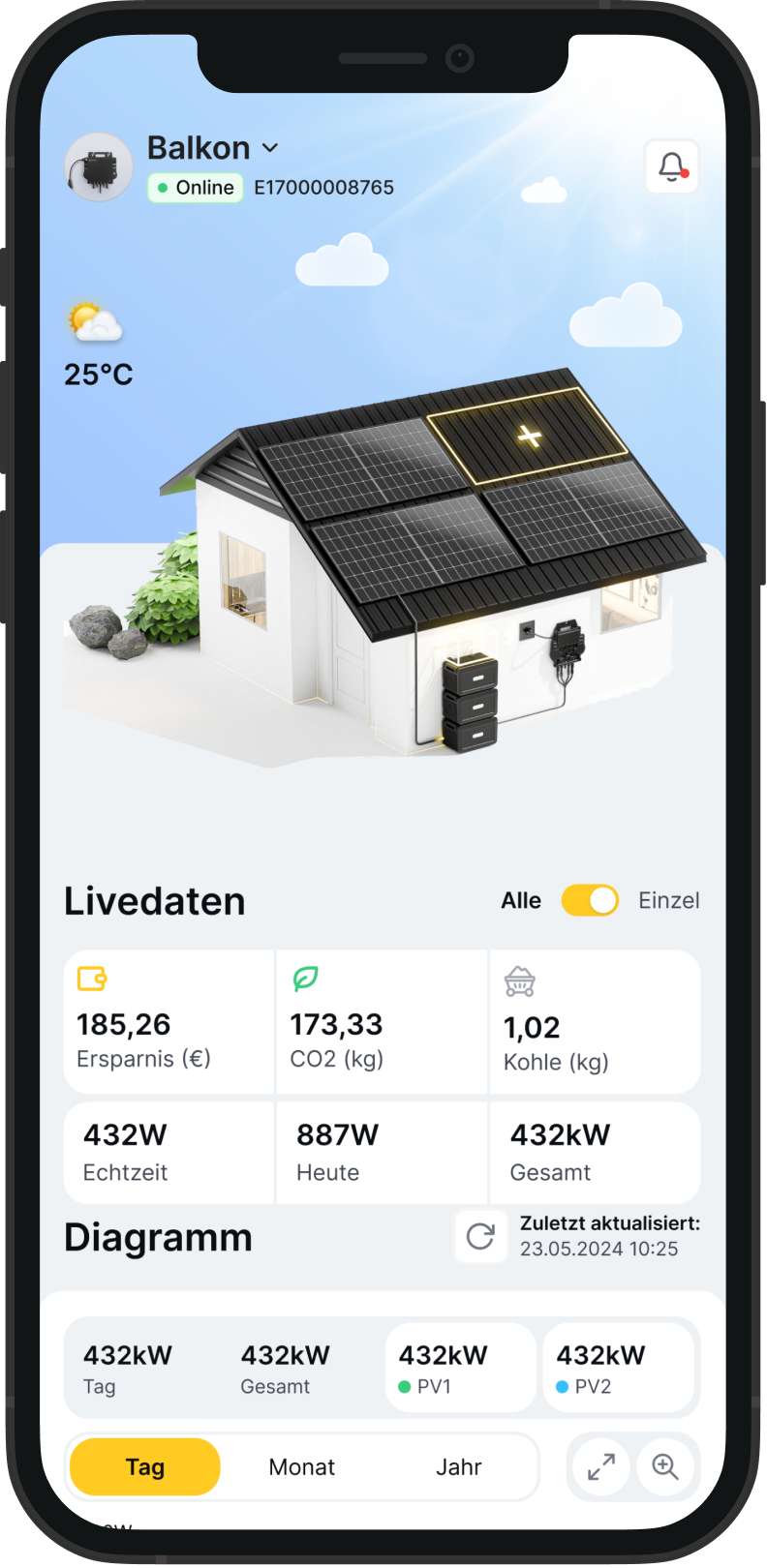
Task: Switch to the Monat tab
Action: (301, 1466)
